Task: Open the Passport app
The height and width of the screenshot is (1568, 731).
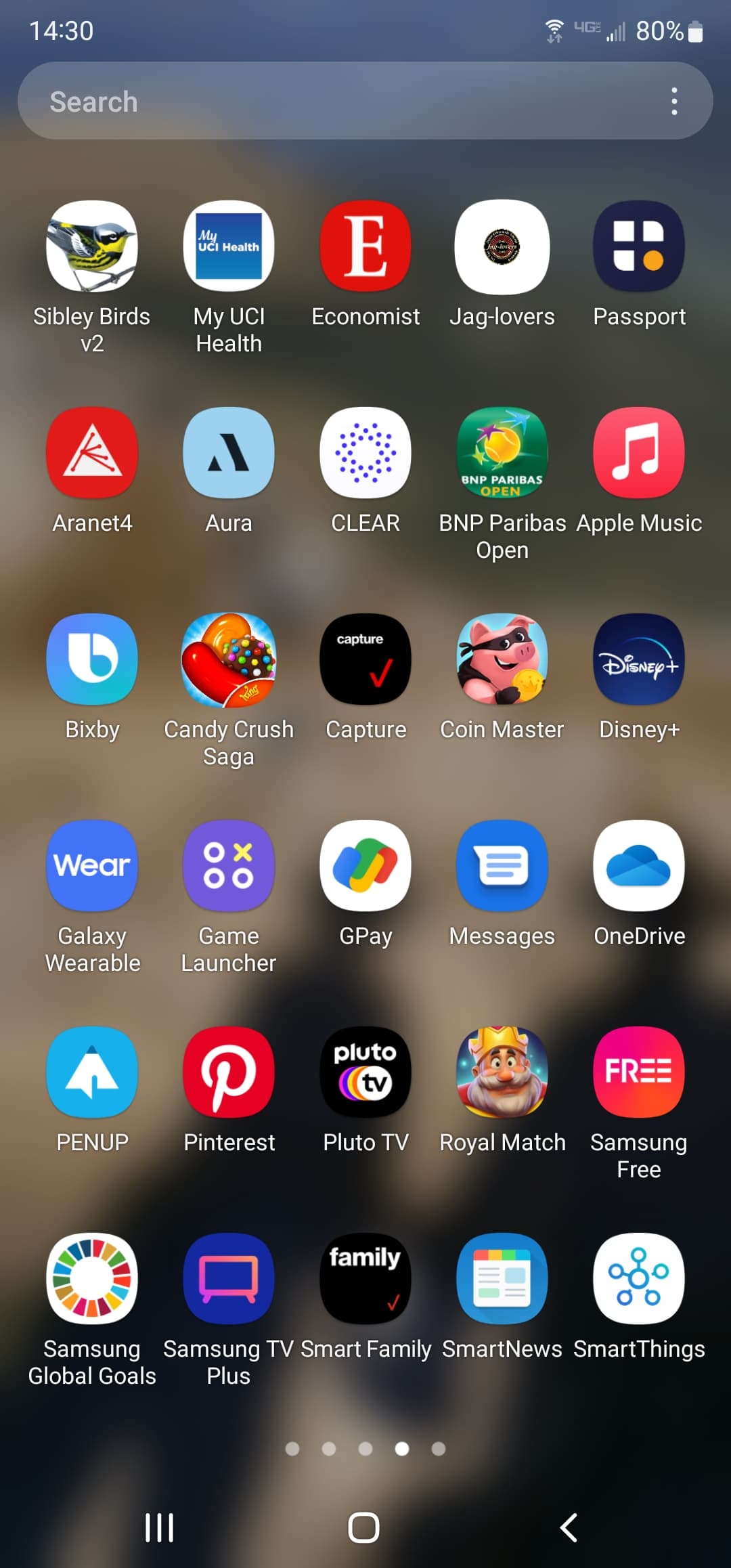Action: coord(638,247)
